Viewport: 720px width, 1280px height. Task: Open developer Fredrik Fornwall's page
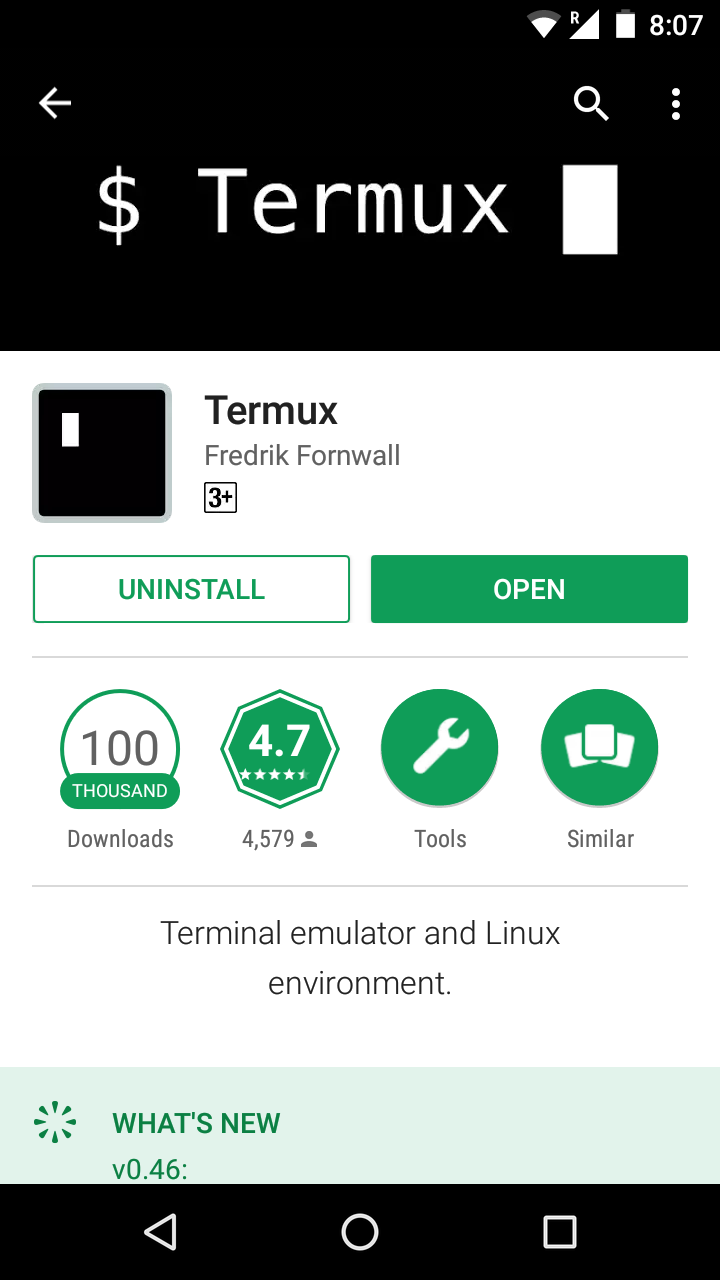click(x=302, y=456)
